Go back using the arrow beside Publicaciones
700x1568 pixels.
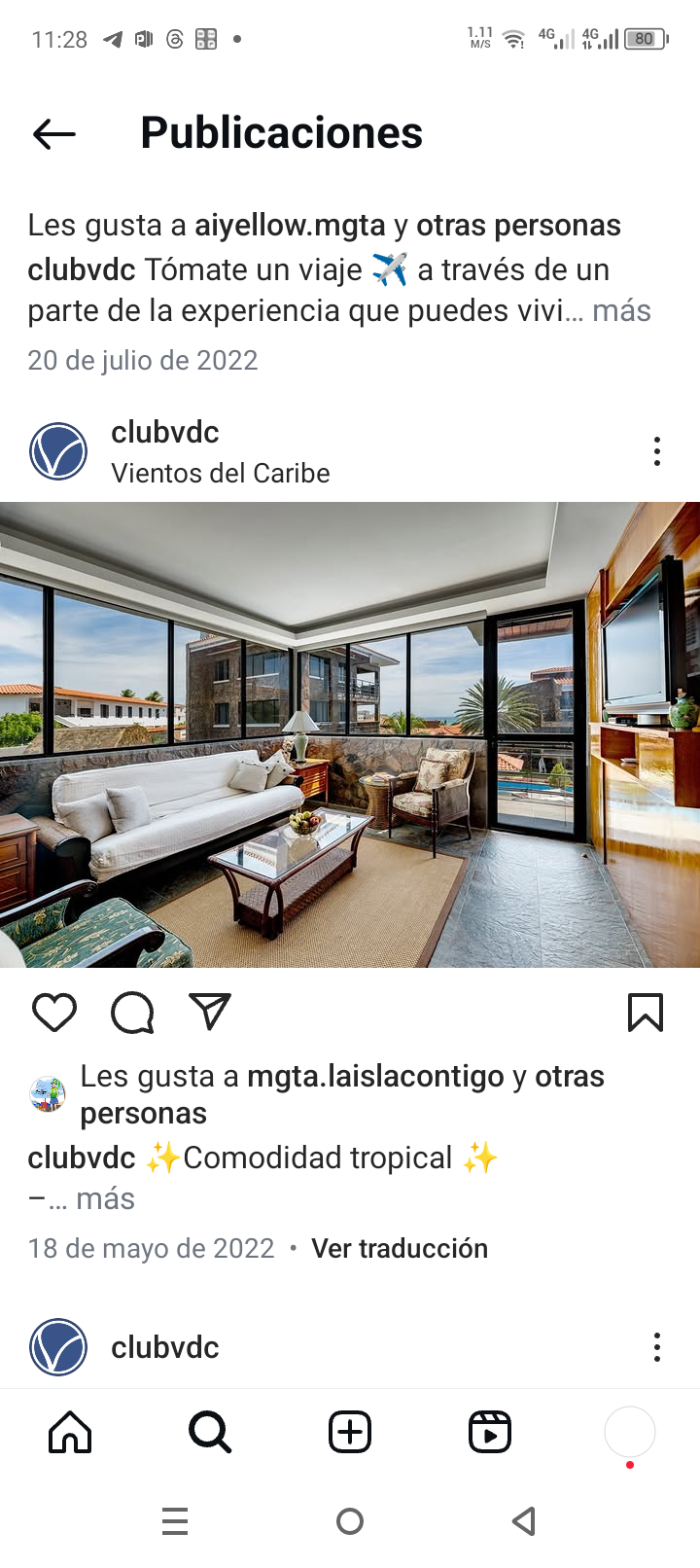(x=54, y=134)
